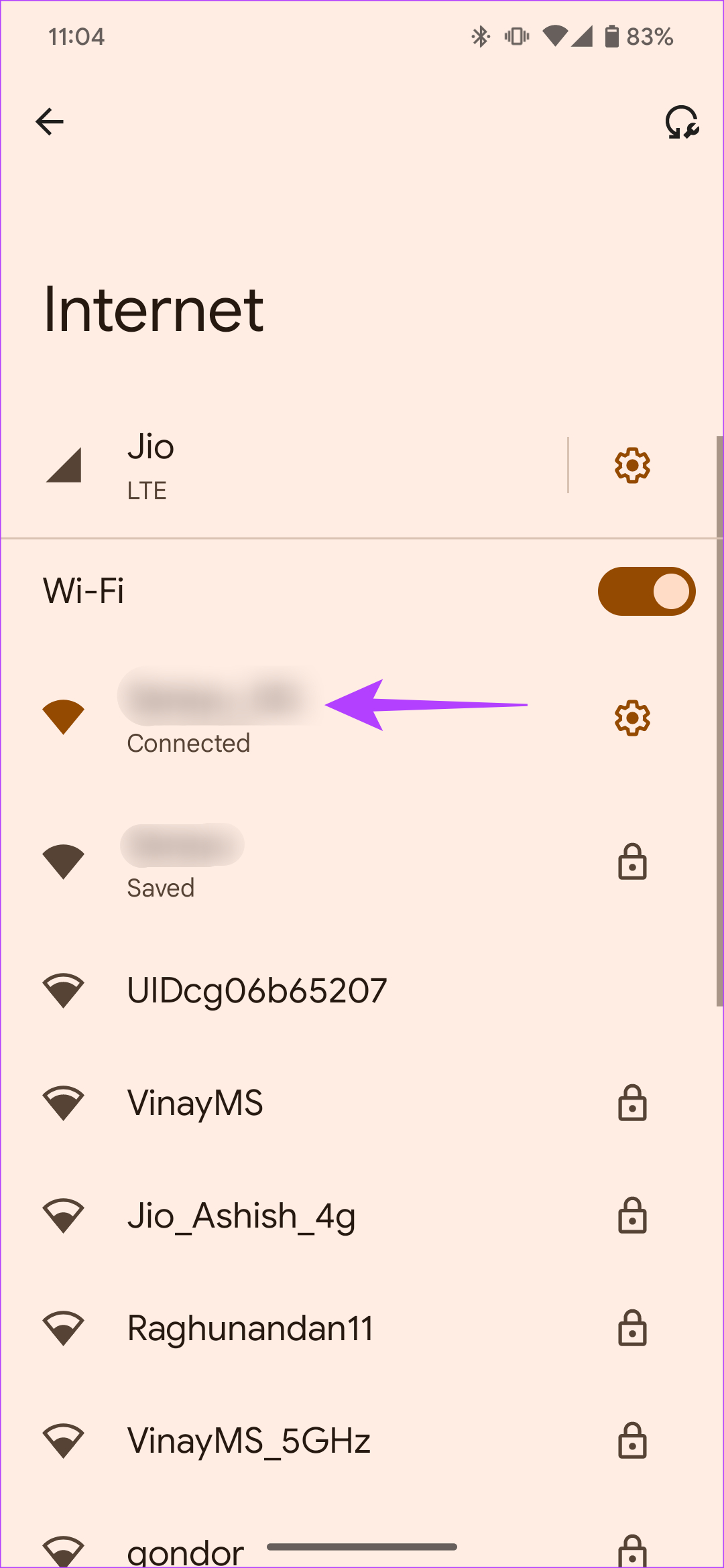Connect to VinayMS network
Screen dimensions: 724x1568
click(362, 1103)
